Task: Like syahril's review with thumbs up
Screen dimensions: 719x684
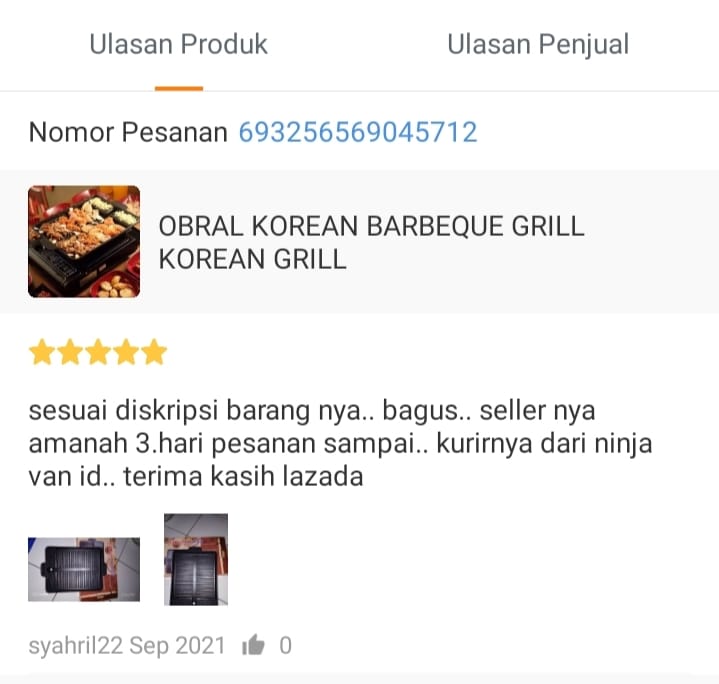Action: [x=253, y=646]
